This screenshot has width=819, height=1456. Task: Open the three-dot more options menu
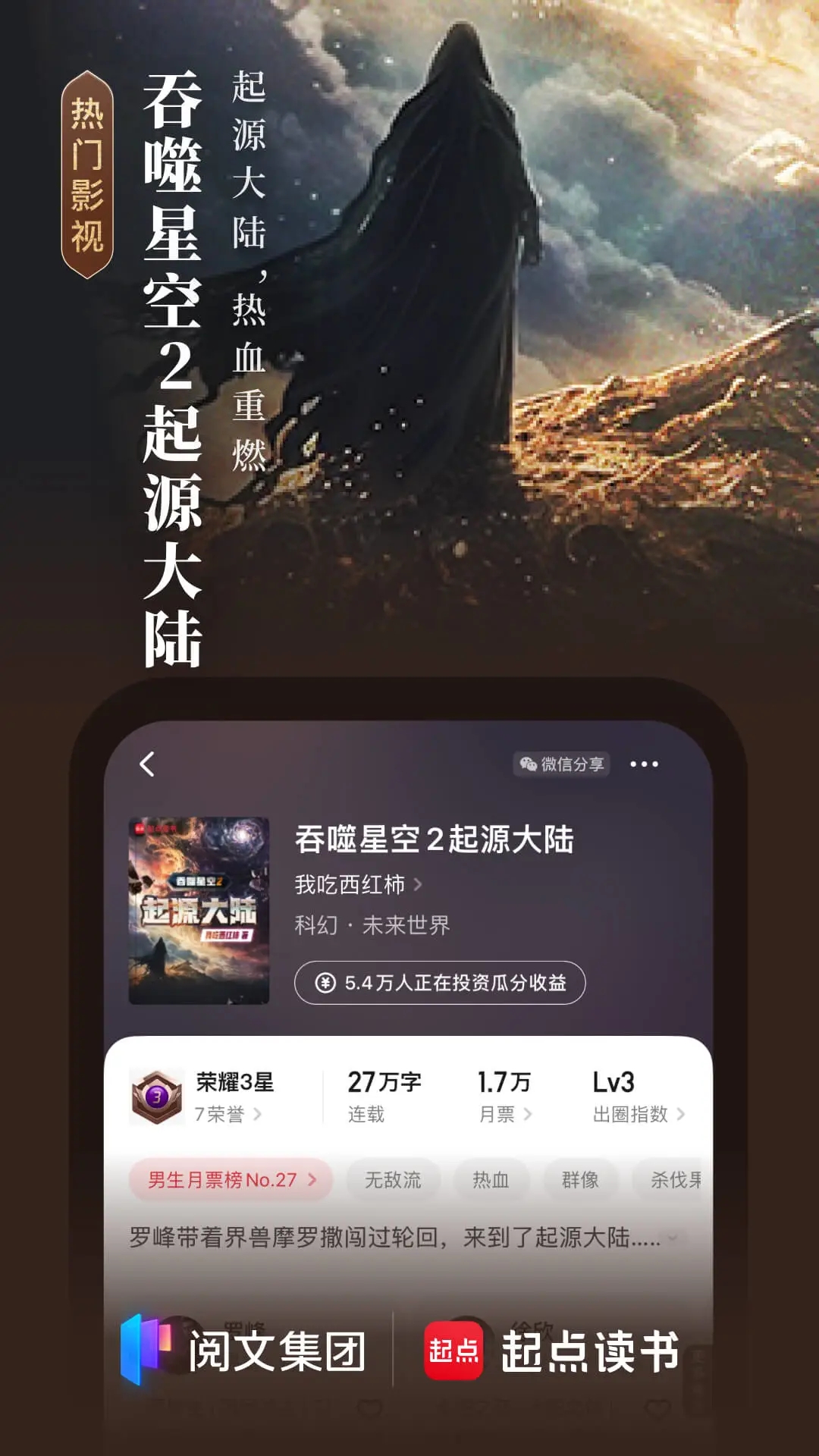(646, 765)
